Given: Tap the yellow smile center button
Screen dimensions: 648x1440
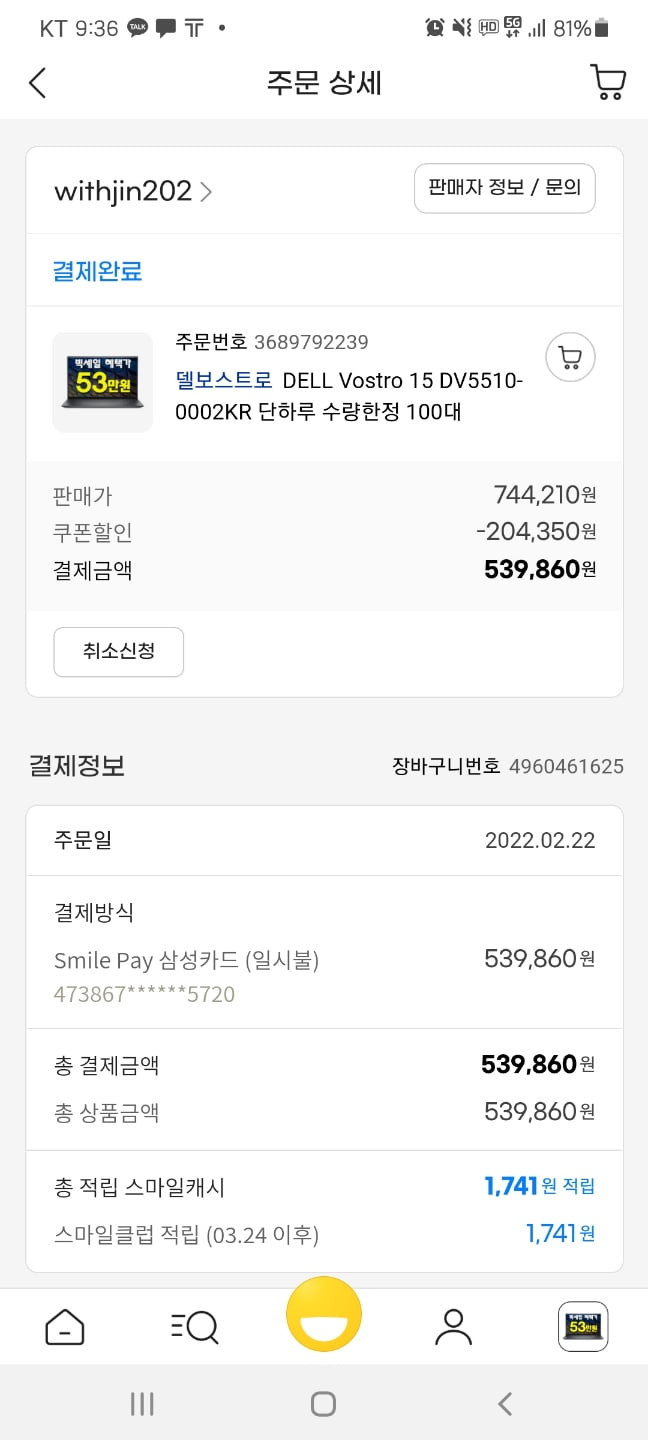Looking at the screenshot, I should pos(324,1315).
